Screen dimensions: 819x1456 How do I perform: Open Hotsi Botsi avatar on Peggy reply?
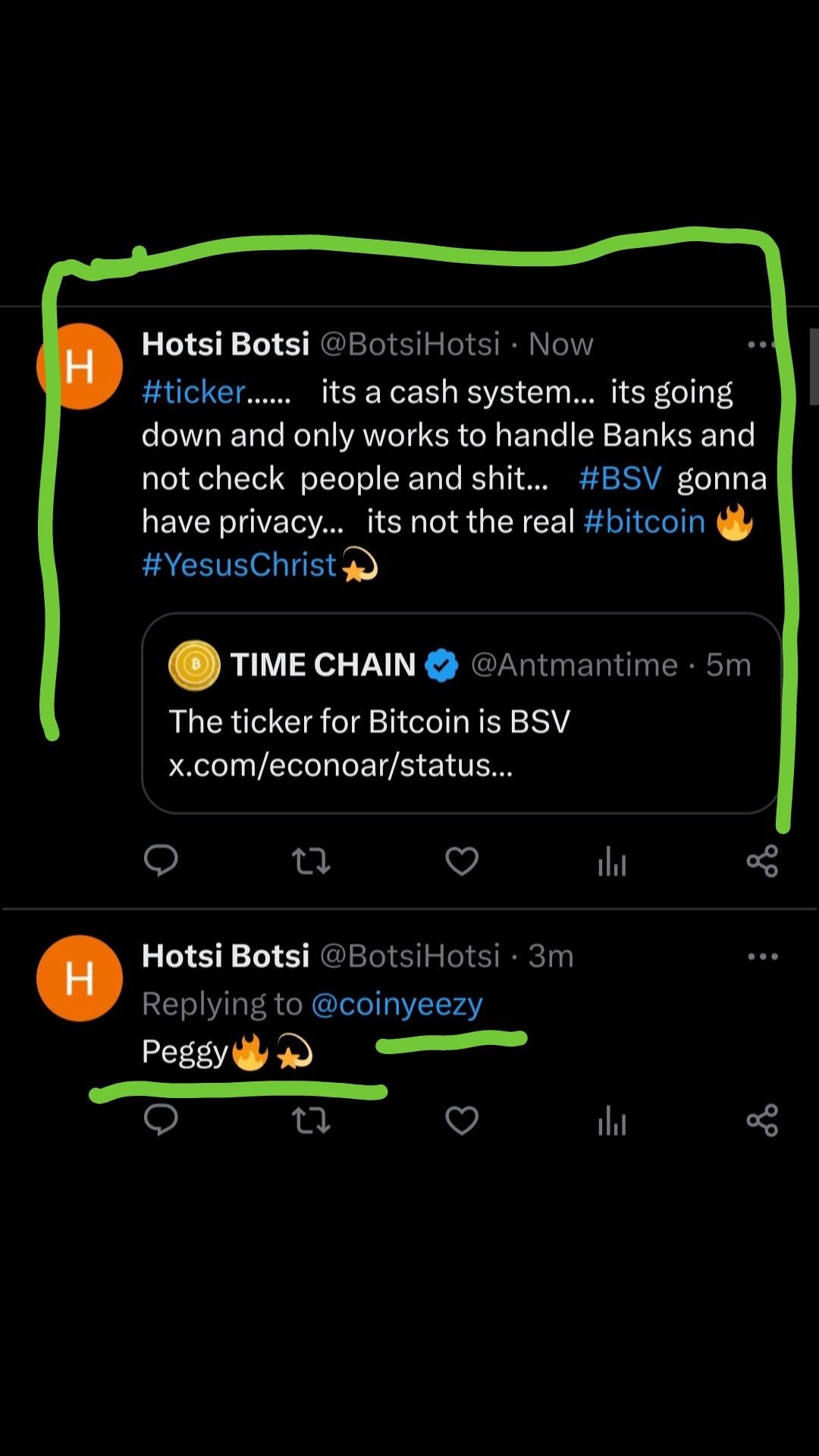(x=80, y=978)
